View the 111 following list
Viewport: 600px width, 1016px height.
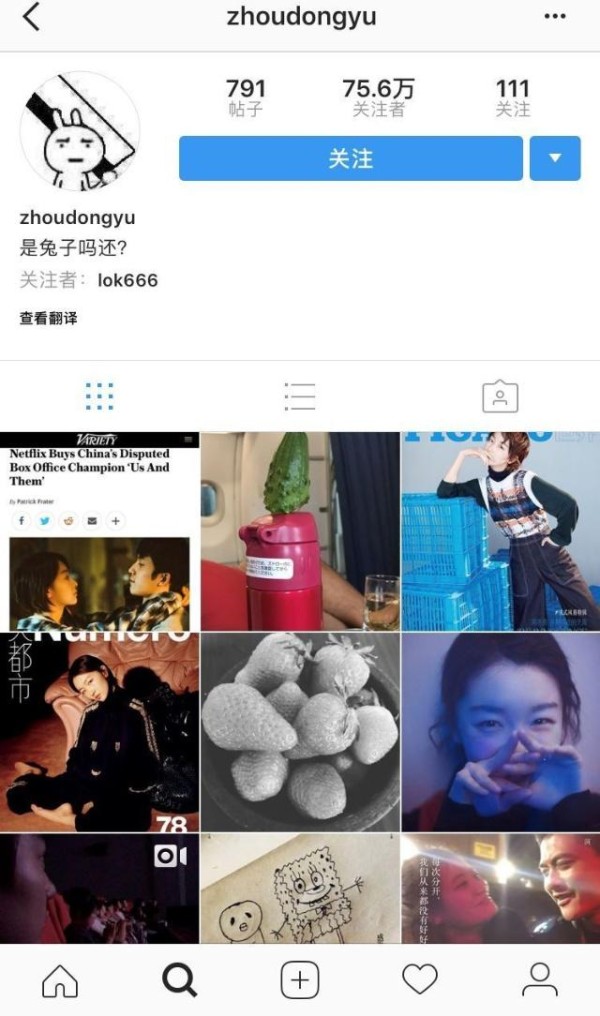[512, 98]
